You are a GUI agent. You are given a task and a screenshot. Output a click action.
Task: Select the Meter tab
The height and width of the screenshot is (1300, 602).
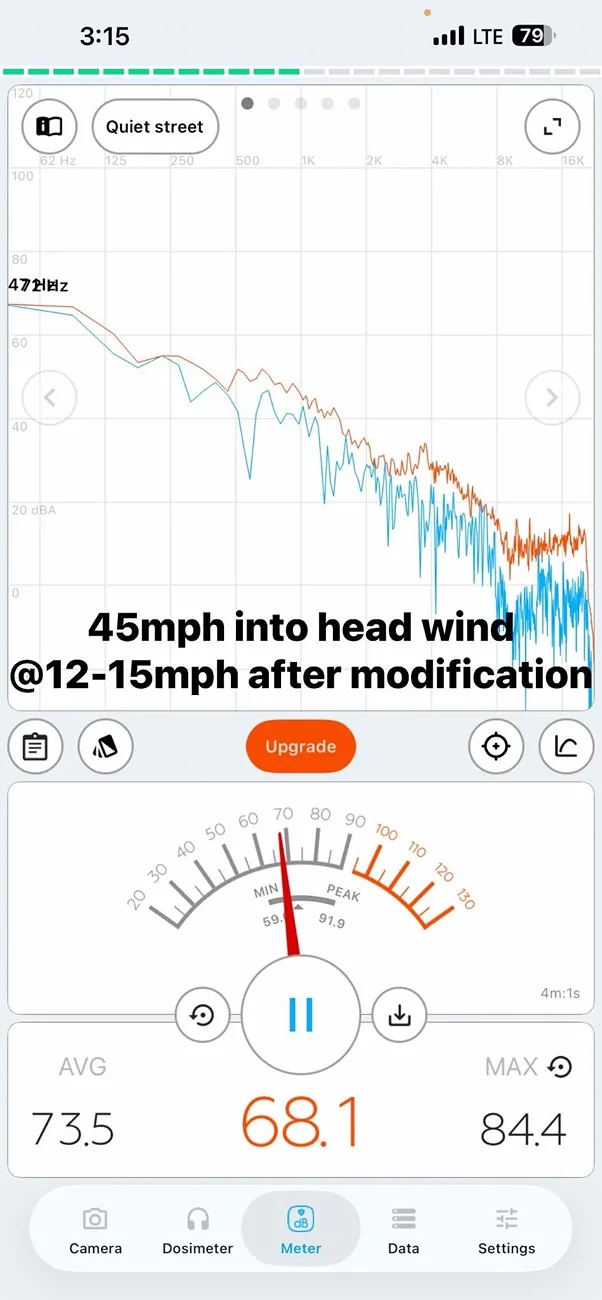(x=301, y=1230)
